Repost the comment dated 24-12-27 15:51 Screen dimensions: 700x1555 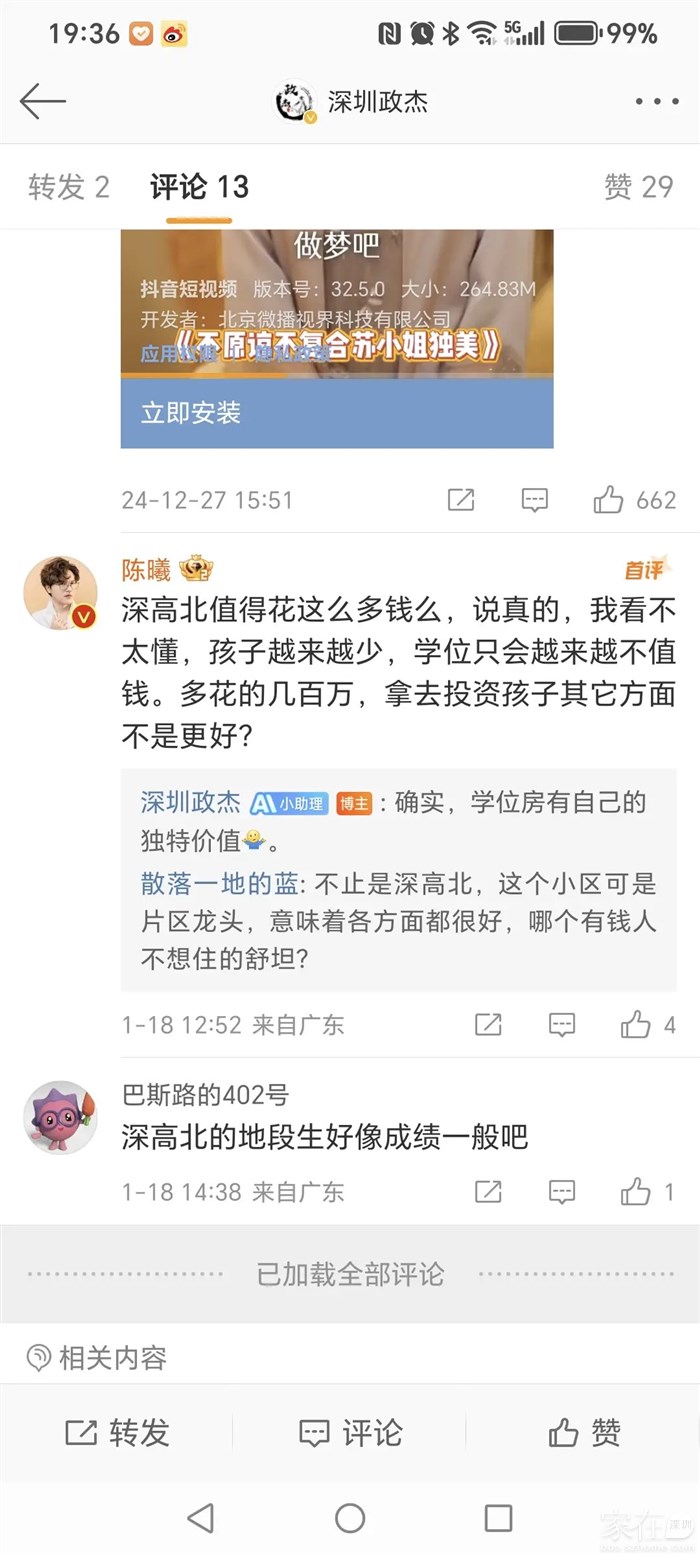point(461,500)
